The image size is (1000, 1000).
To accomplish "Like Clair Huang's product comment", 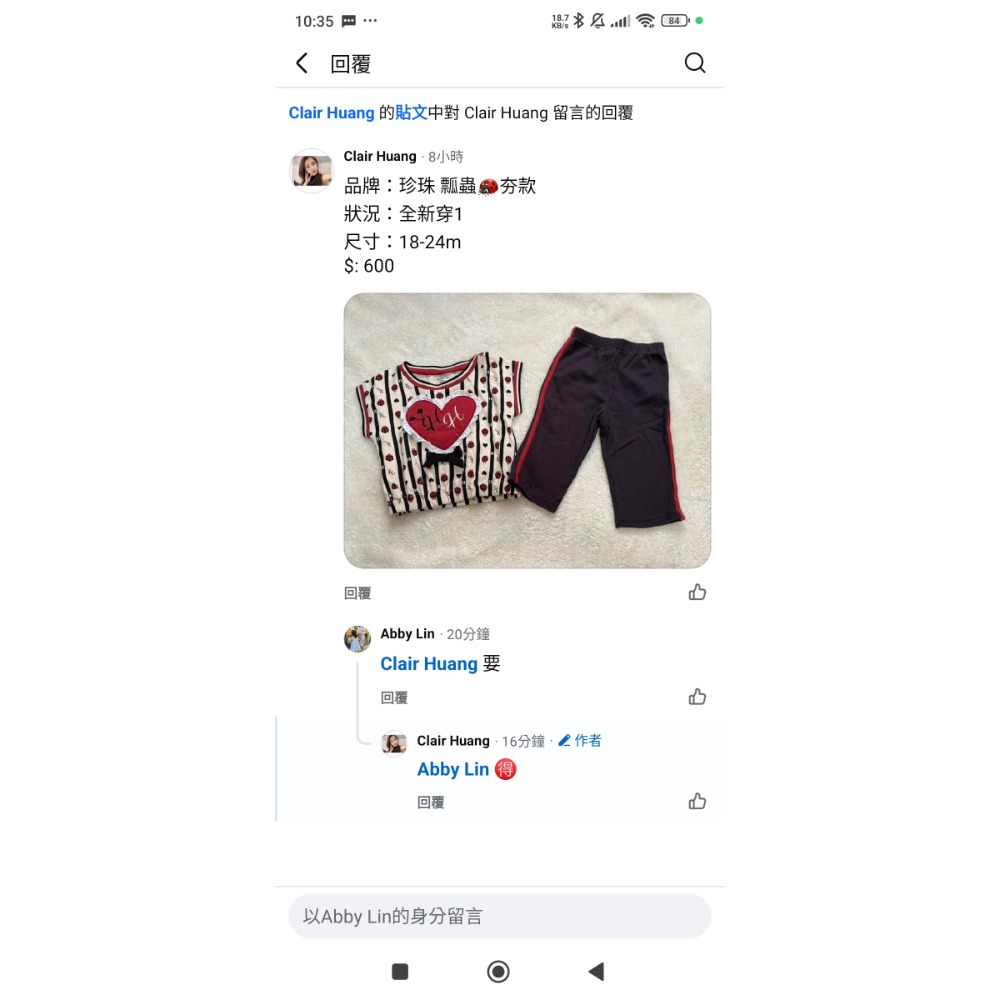I will (x=697, y=592).
